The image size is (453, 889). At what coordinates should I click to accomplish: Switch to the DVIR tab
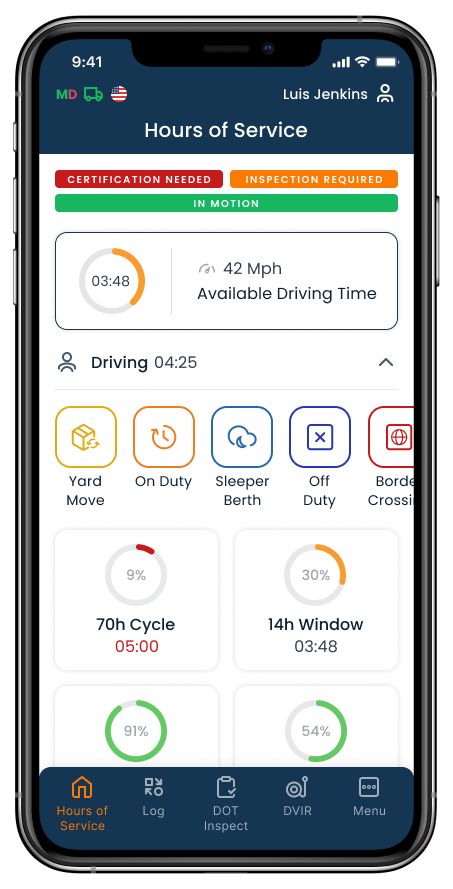[298, 797]
